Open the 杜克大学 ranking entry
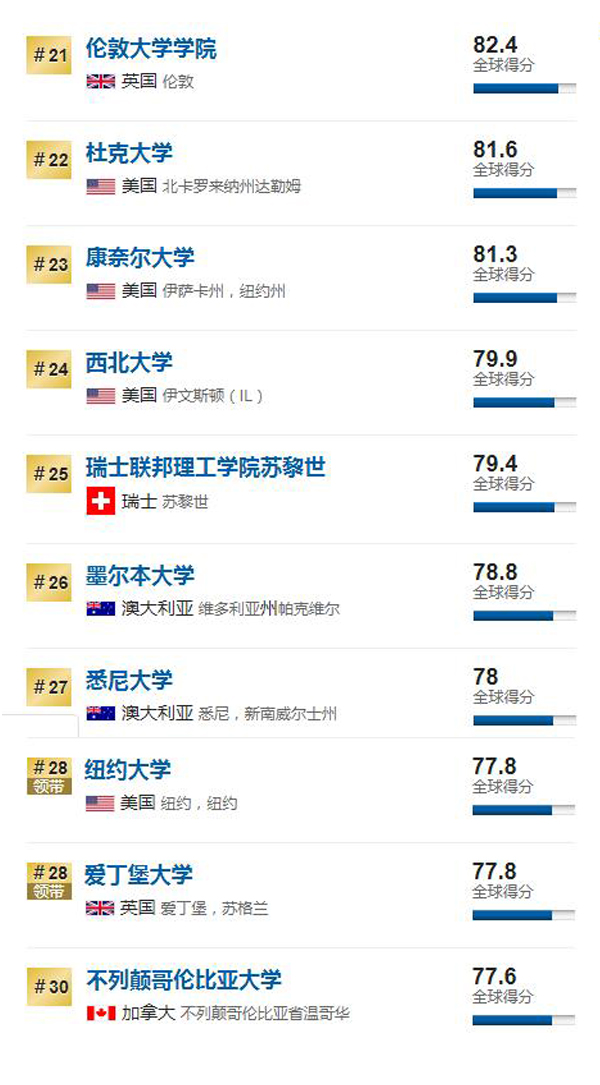Viewport: 600px width, 1085px height. pyautogui.click(x=129, y=153)
